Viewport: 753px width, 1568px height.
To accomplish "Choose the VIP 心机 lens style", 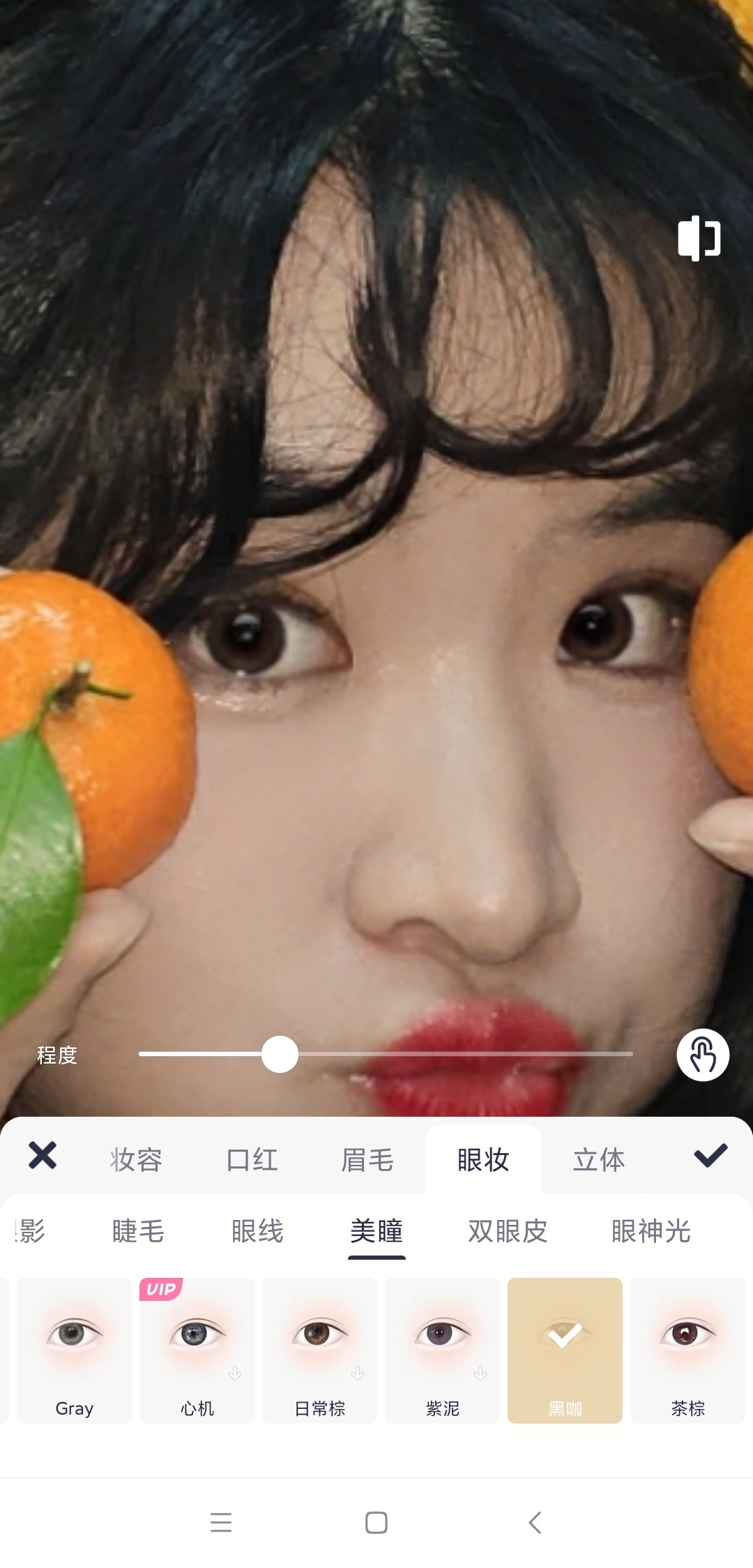I will click(197, 1350).
